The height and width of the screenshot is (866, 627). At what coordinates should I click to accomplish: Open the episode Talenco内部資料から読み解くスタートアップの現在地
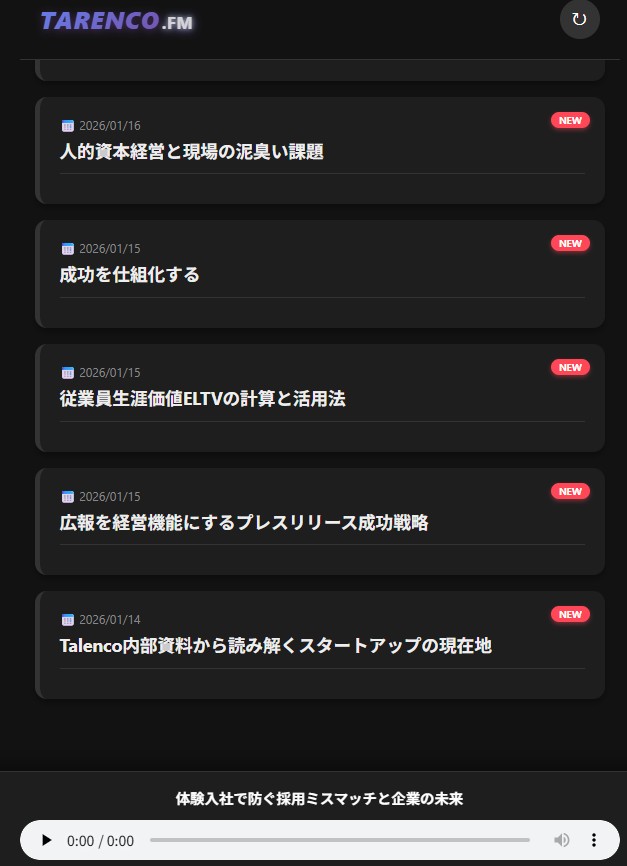(275, 646)
